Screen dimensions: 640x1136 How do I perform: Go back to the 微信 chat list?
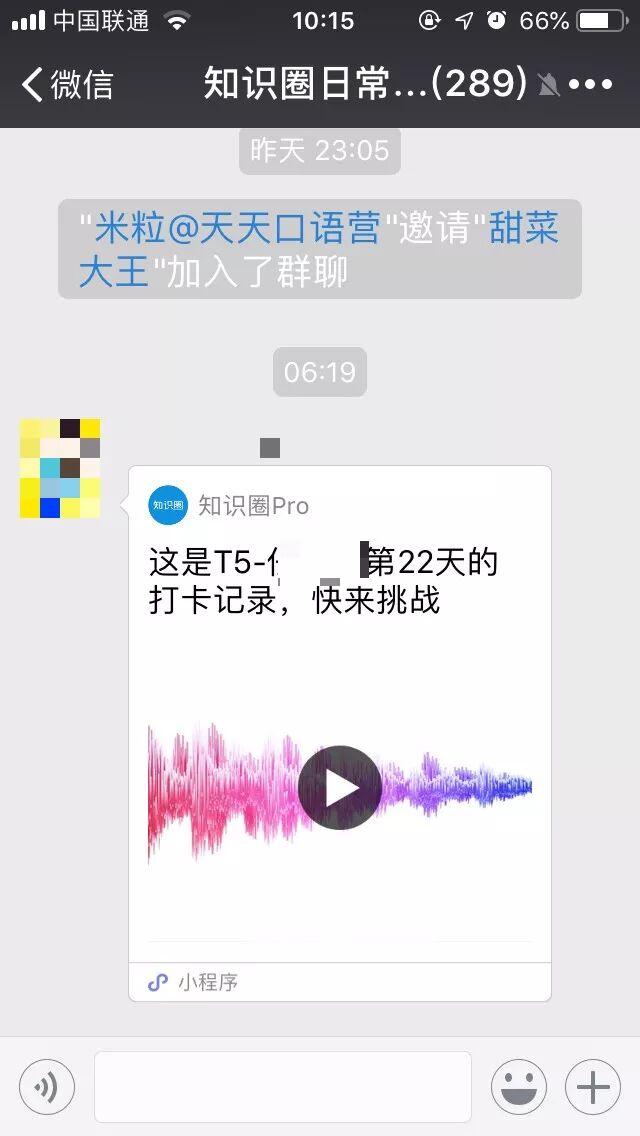(68, 84)
